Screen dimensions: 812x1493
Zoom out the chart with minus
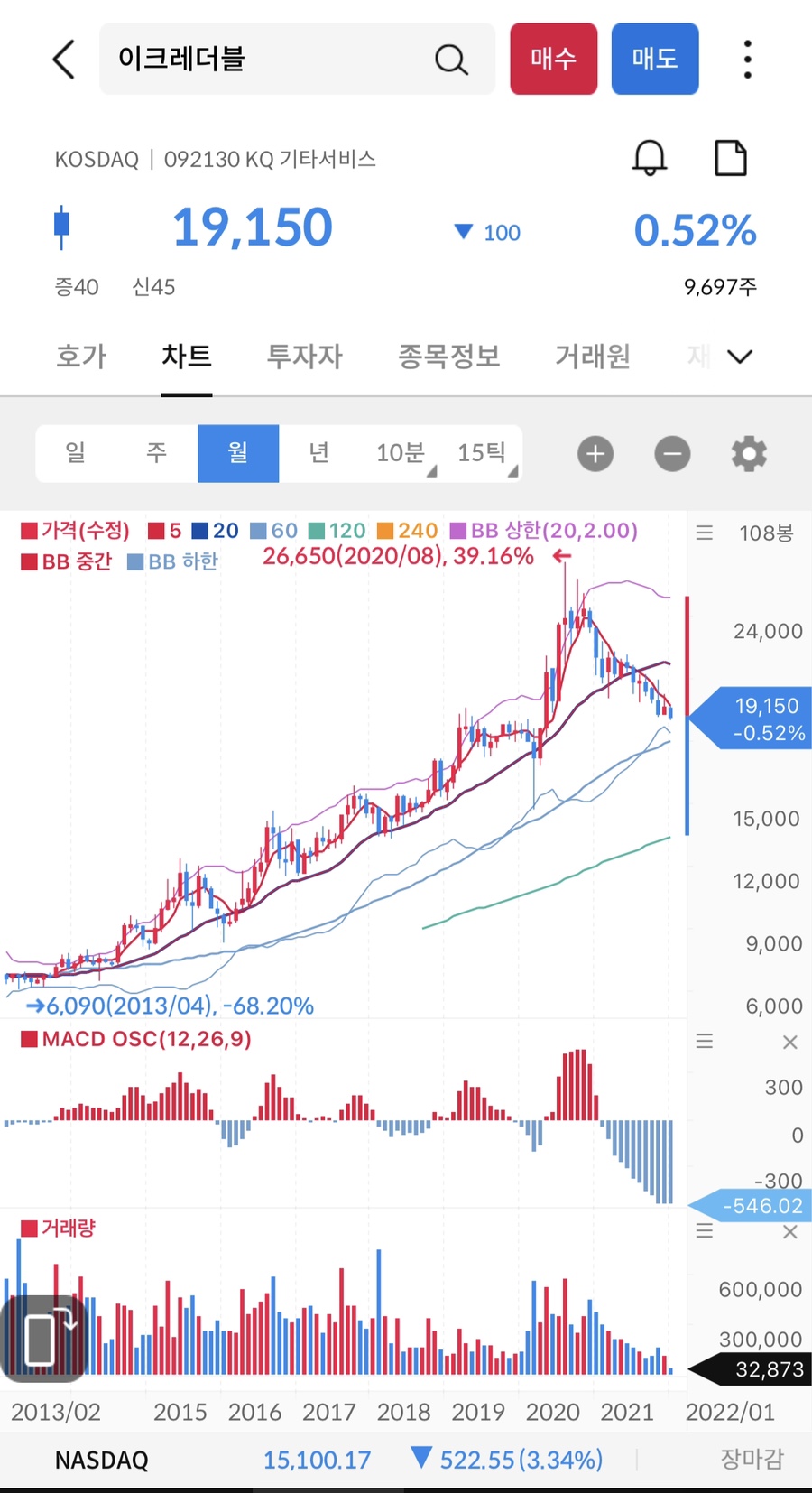(x=672, y=453)
